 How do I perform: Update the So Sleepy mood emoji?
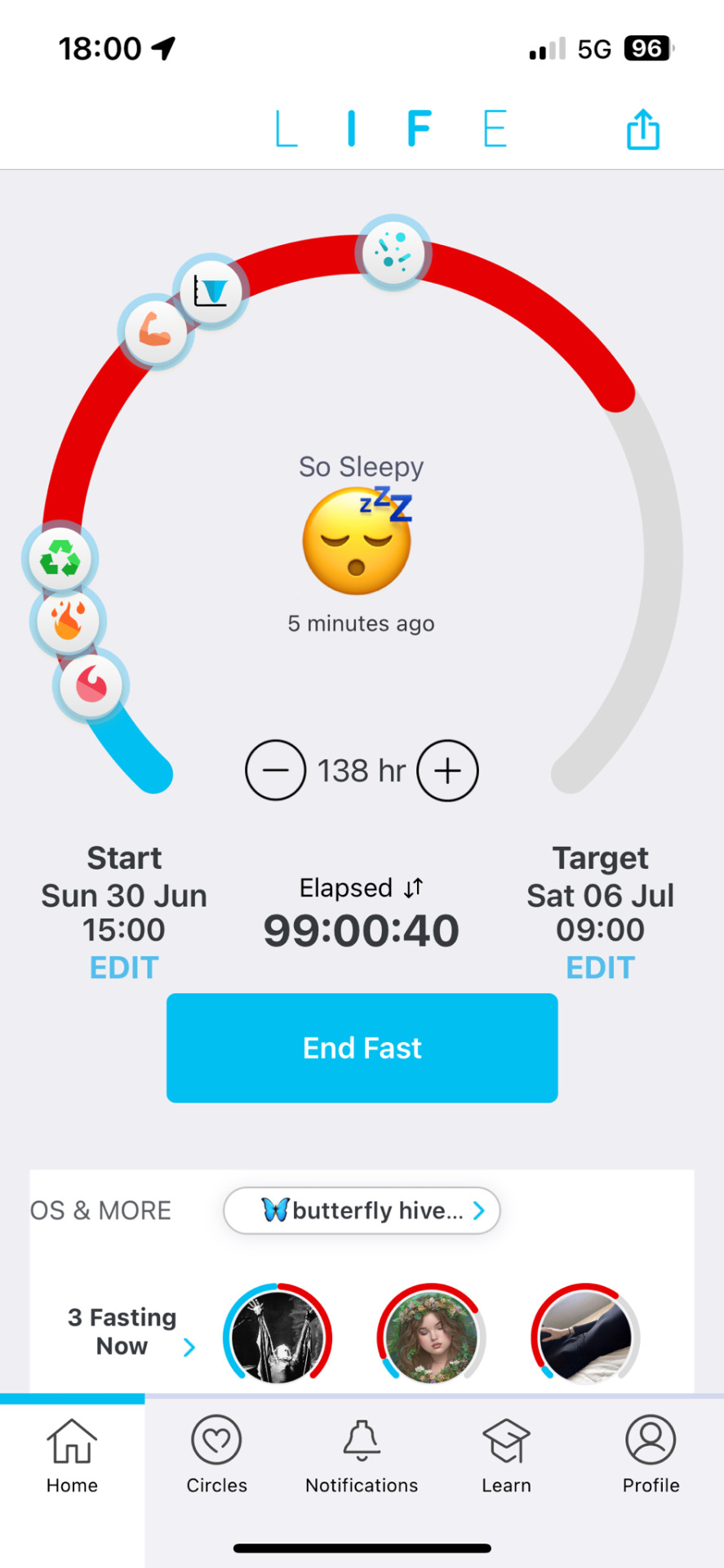[x=358, y=541]
